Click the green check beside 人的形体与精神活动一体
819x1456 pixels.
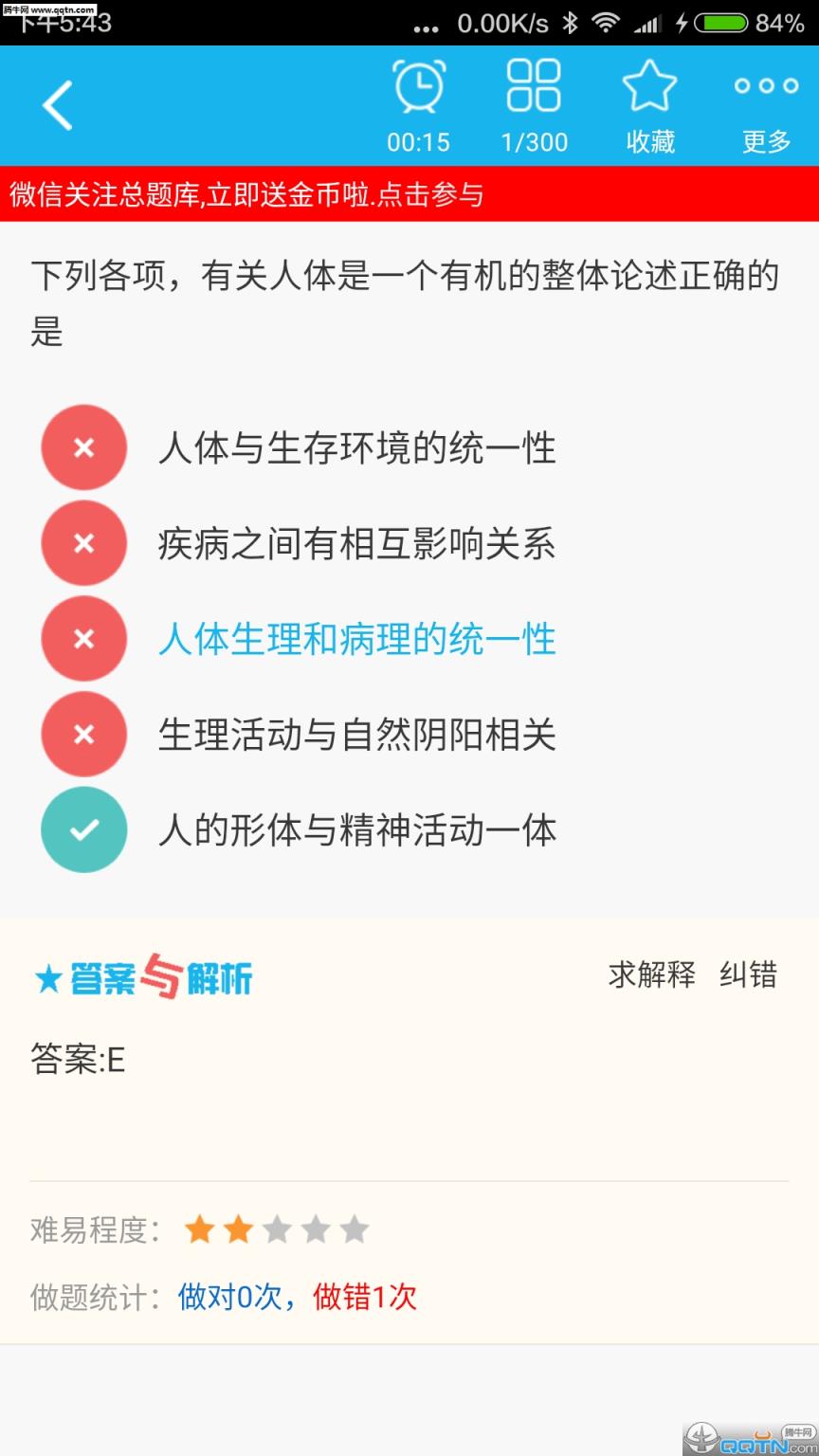[x=83, y=828]
